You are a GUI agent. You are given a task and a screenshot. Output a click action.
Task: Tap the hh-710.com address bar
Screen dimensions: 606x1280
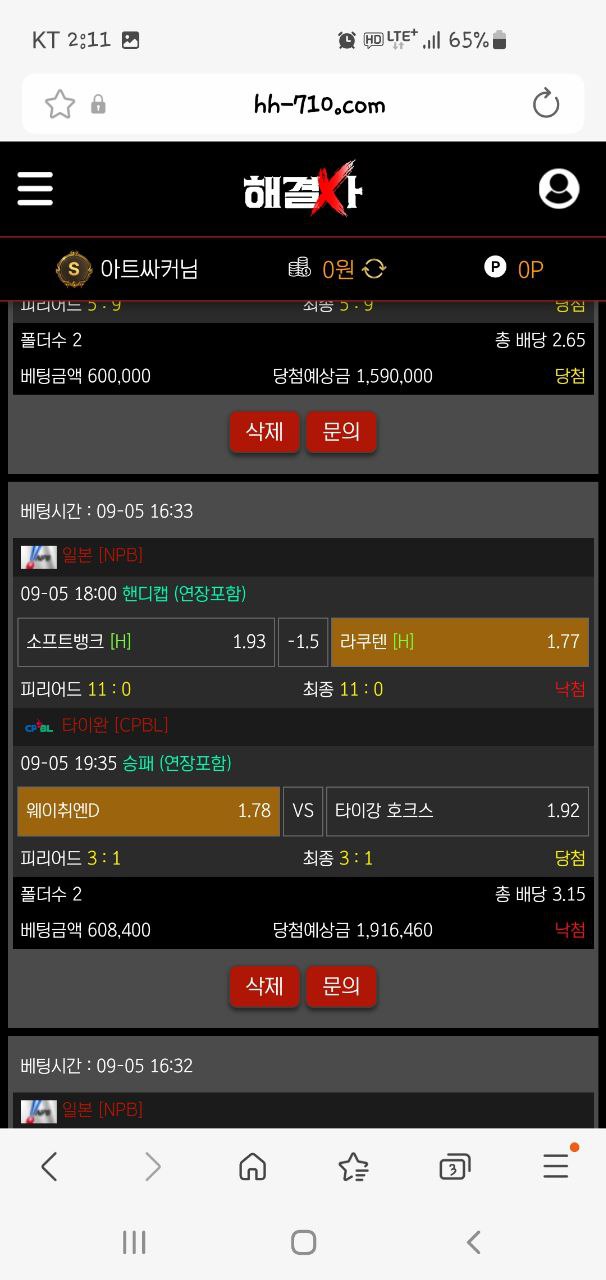click(320, 104)
